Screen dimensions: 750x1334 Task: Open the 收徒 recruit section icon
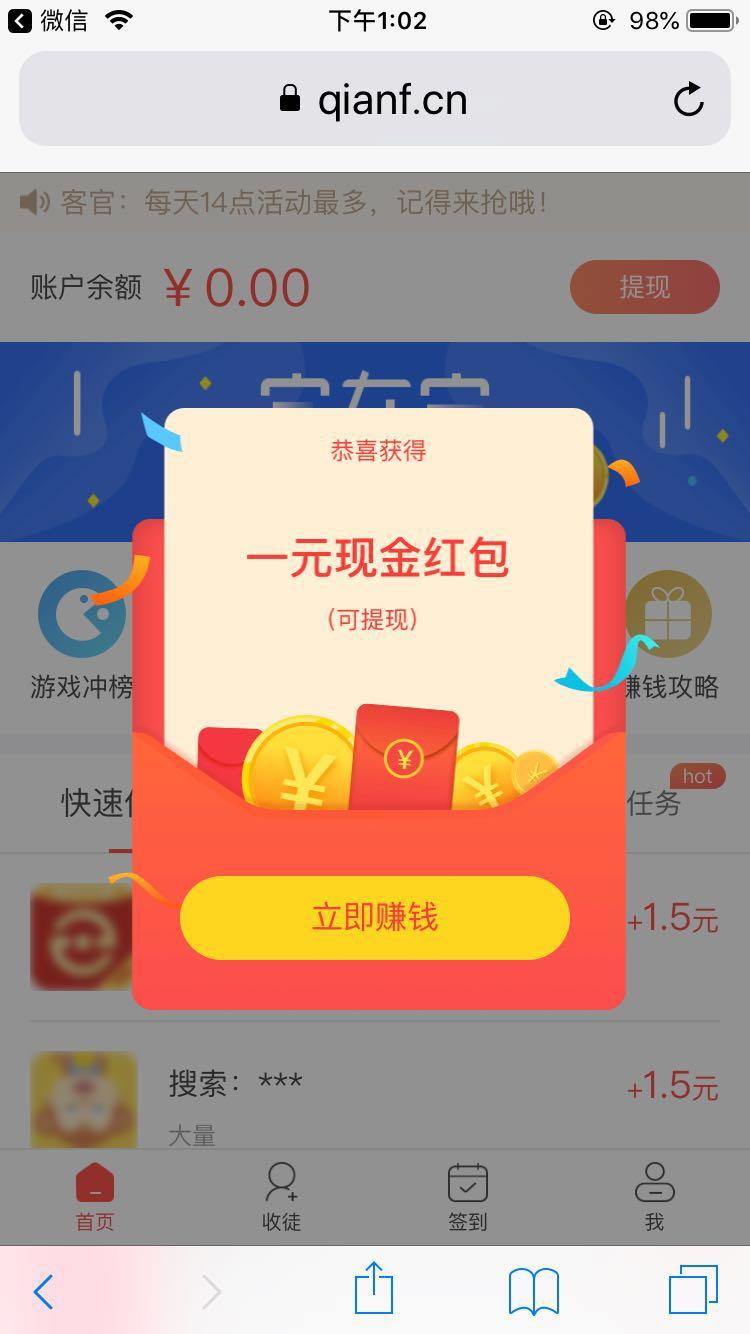(281, 1182)
